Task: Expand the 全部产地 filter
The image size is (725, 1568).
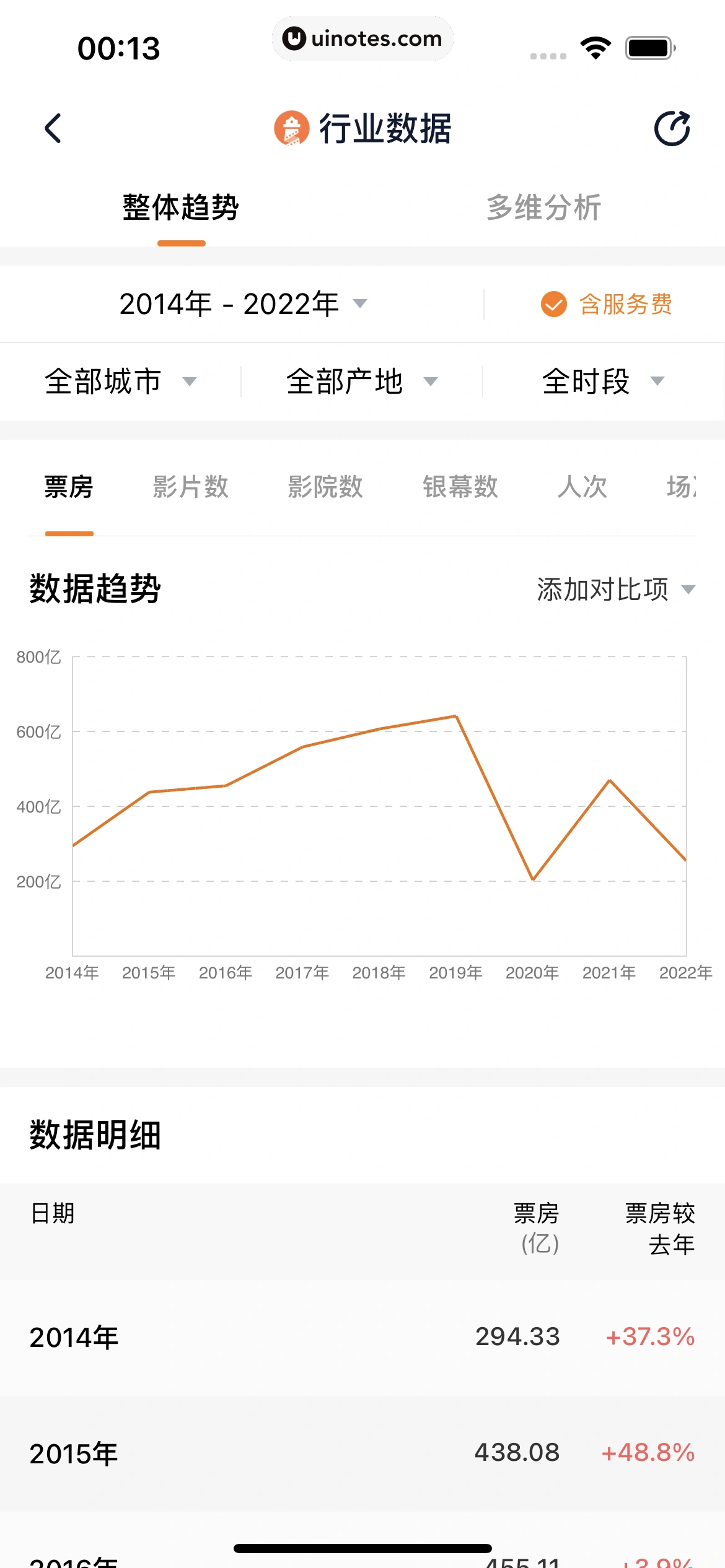Action: pos(362,381)
